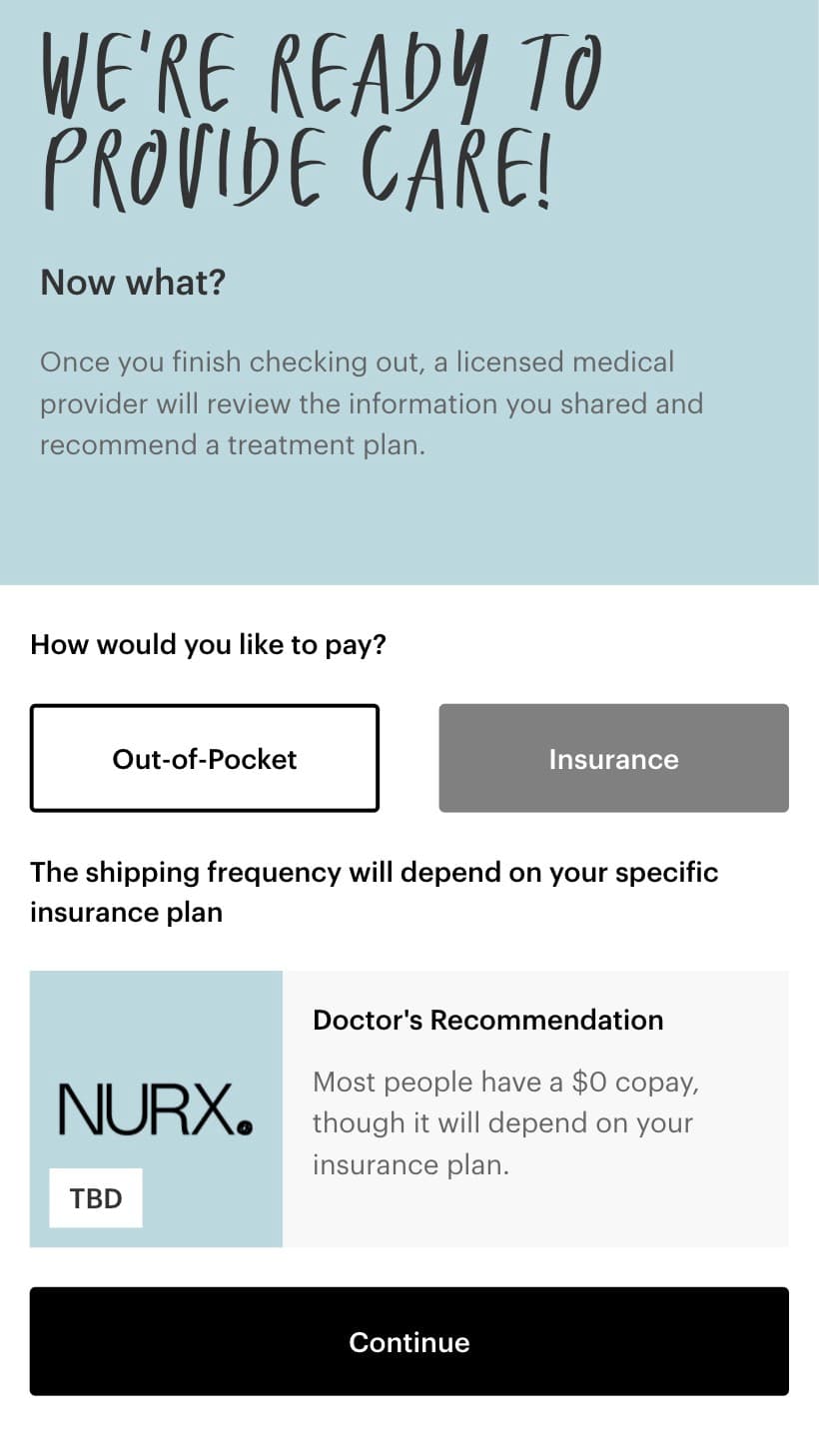
Task: Choose Insurance as payment method
Action: [613, 758]
